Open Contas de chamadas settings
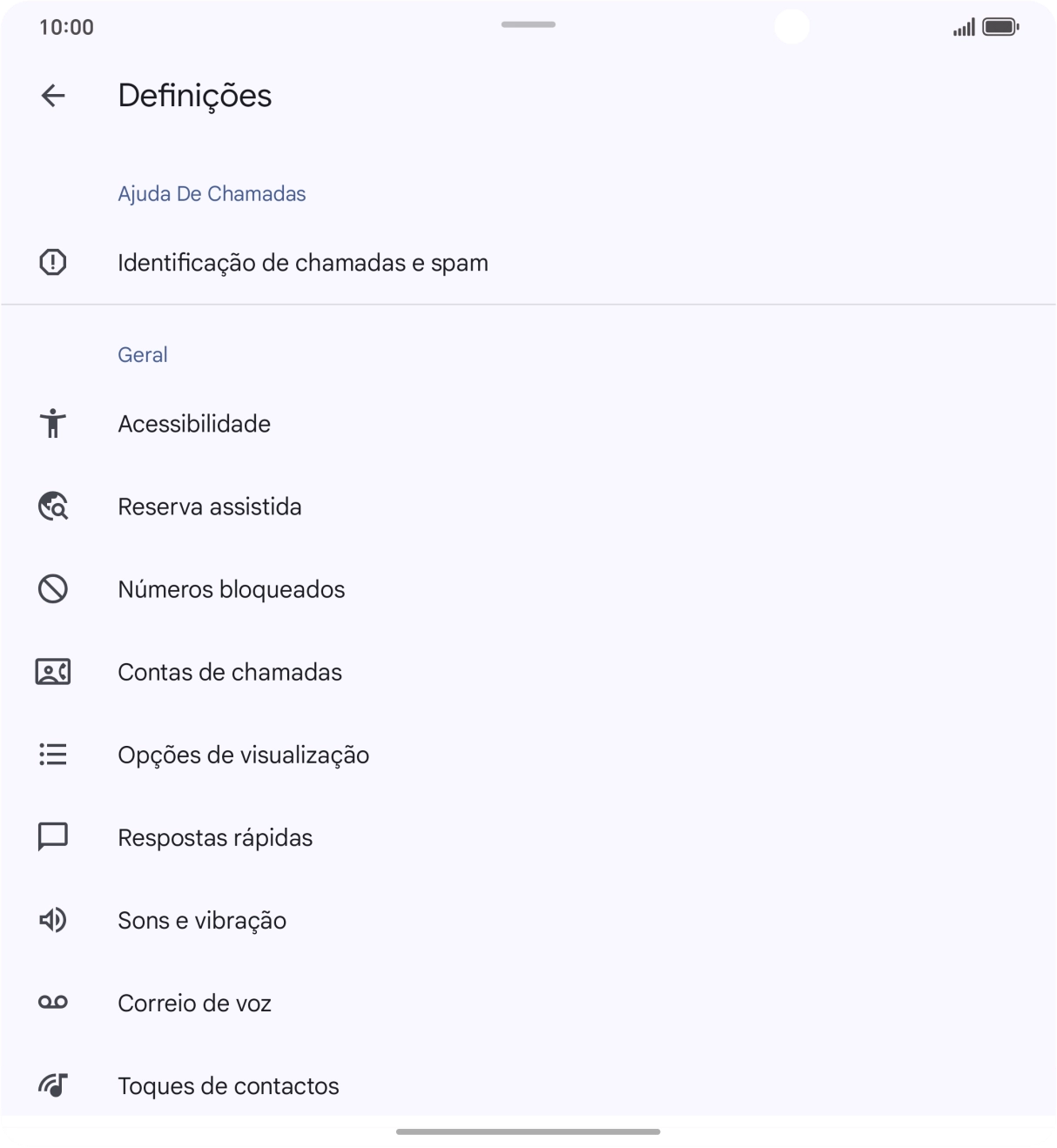1057x1148 pixels. click(x=230, y=672)
